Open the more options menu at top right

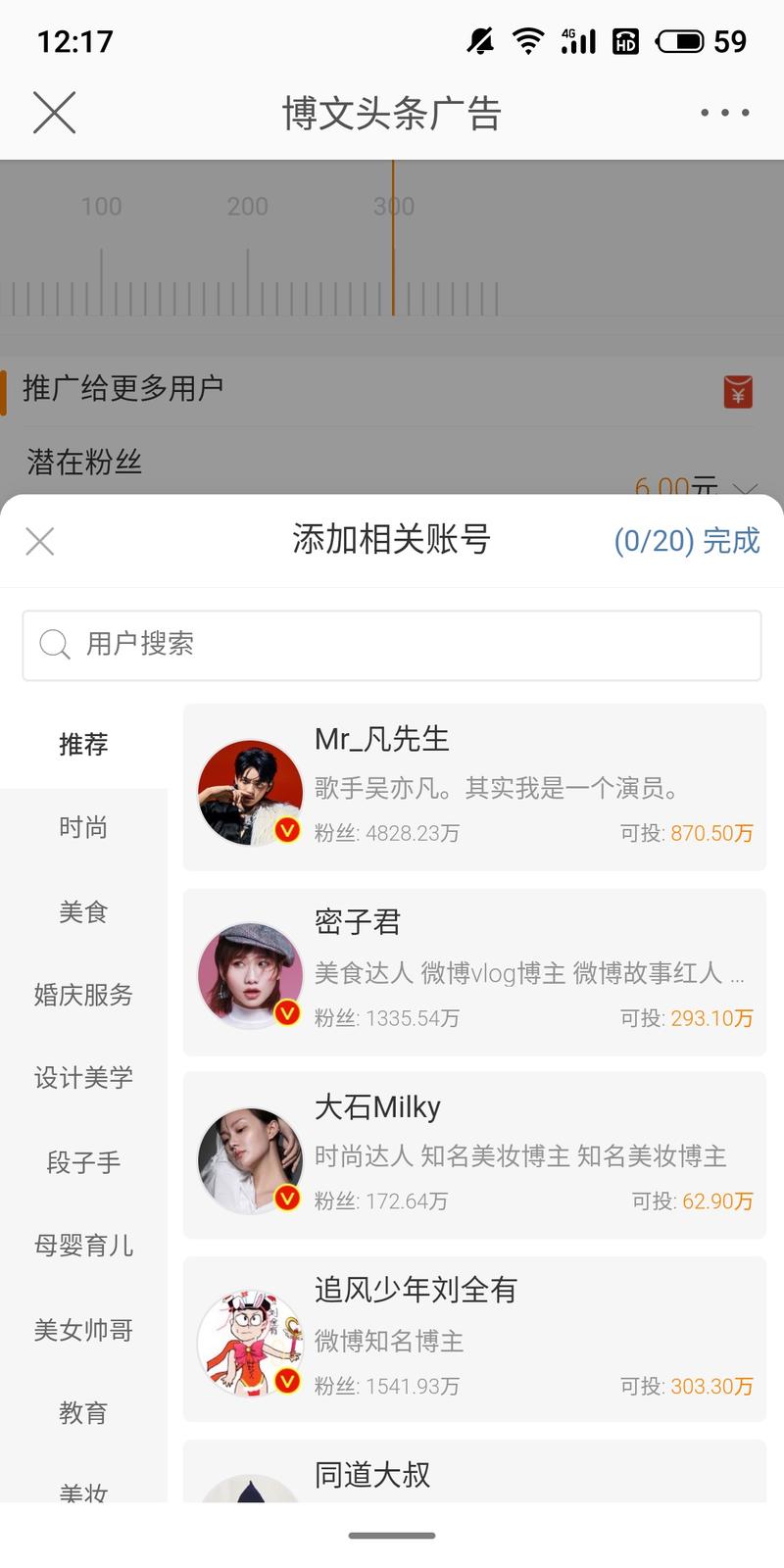tap(723, 112)
